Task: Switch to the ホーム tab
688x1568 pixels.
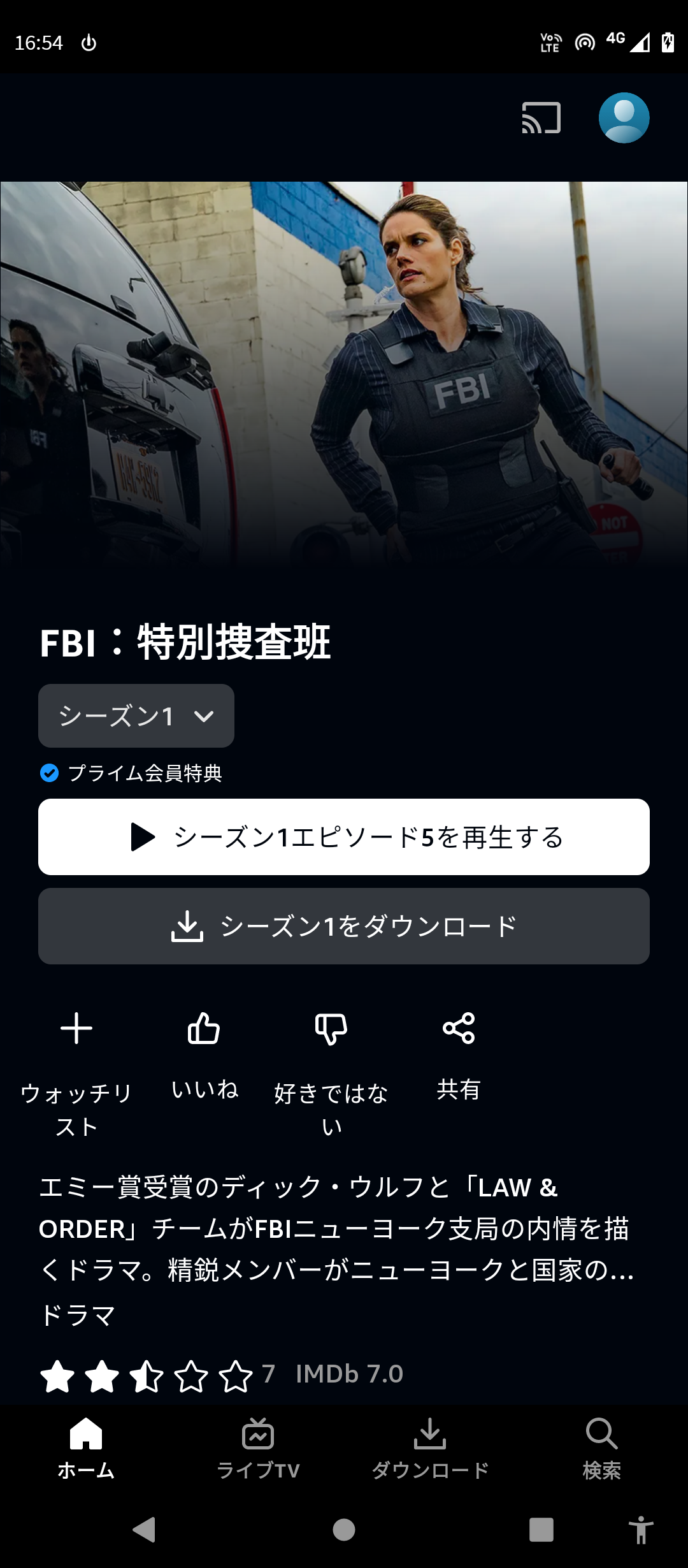Action: click(x=86, y=1447)
